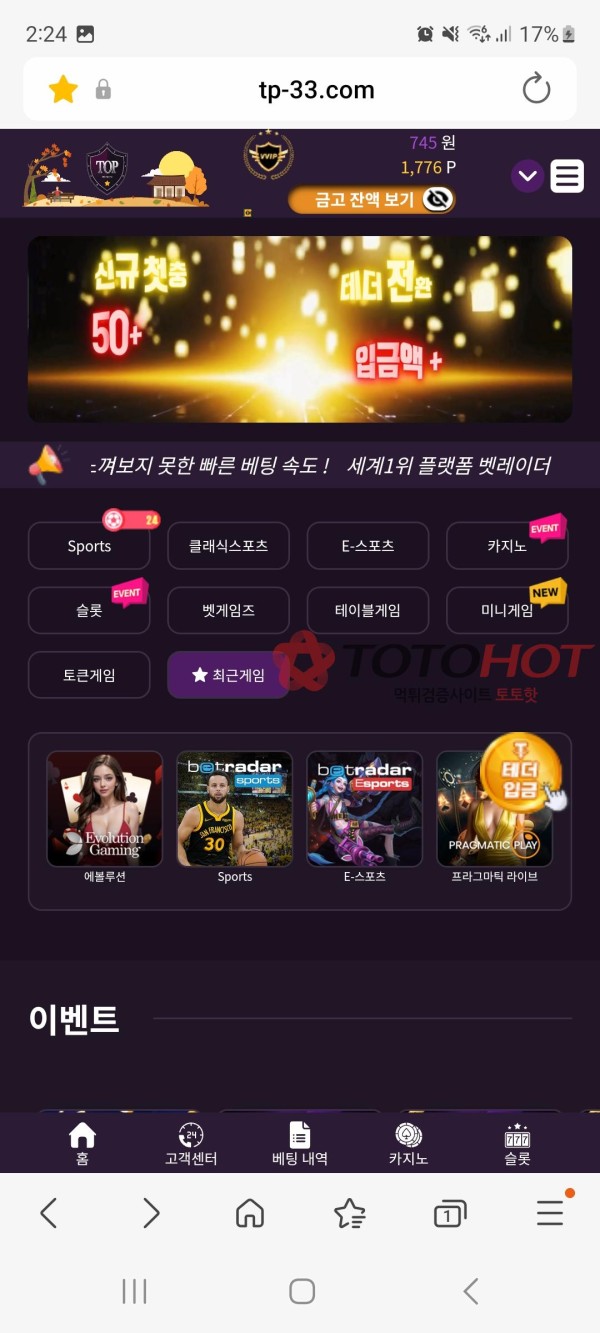Open the 미니게임 category
600x1333 pixels.
point(506,610)
